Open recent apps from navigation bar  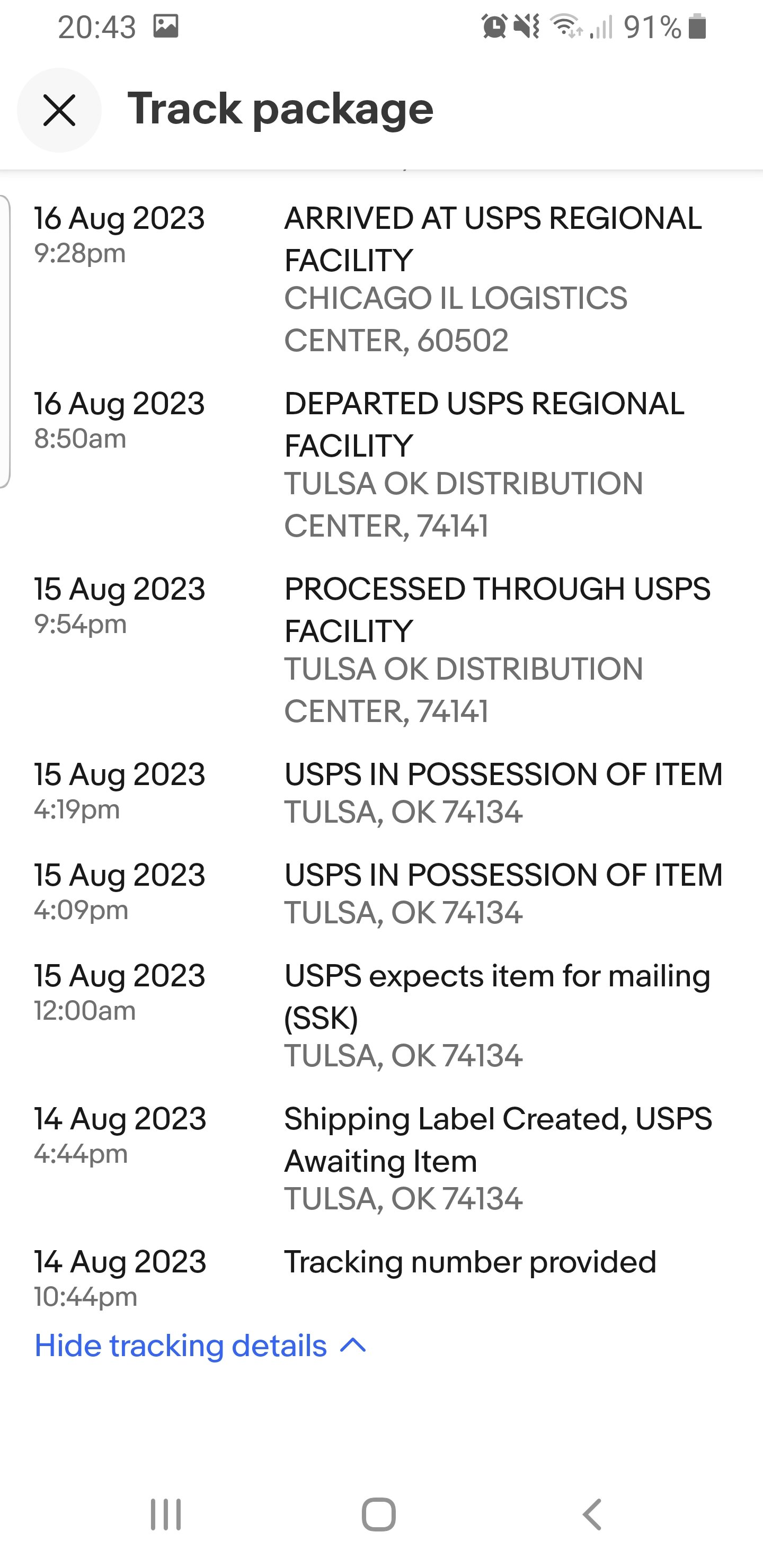166,1514
